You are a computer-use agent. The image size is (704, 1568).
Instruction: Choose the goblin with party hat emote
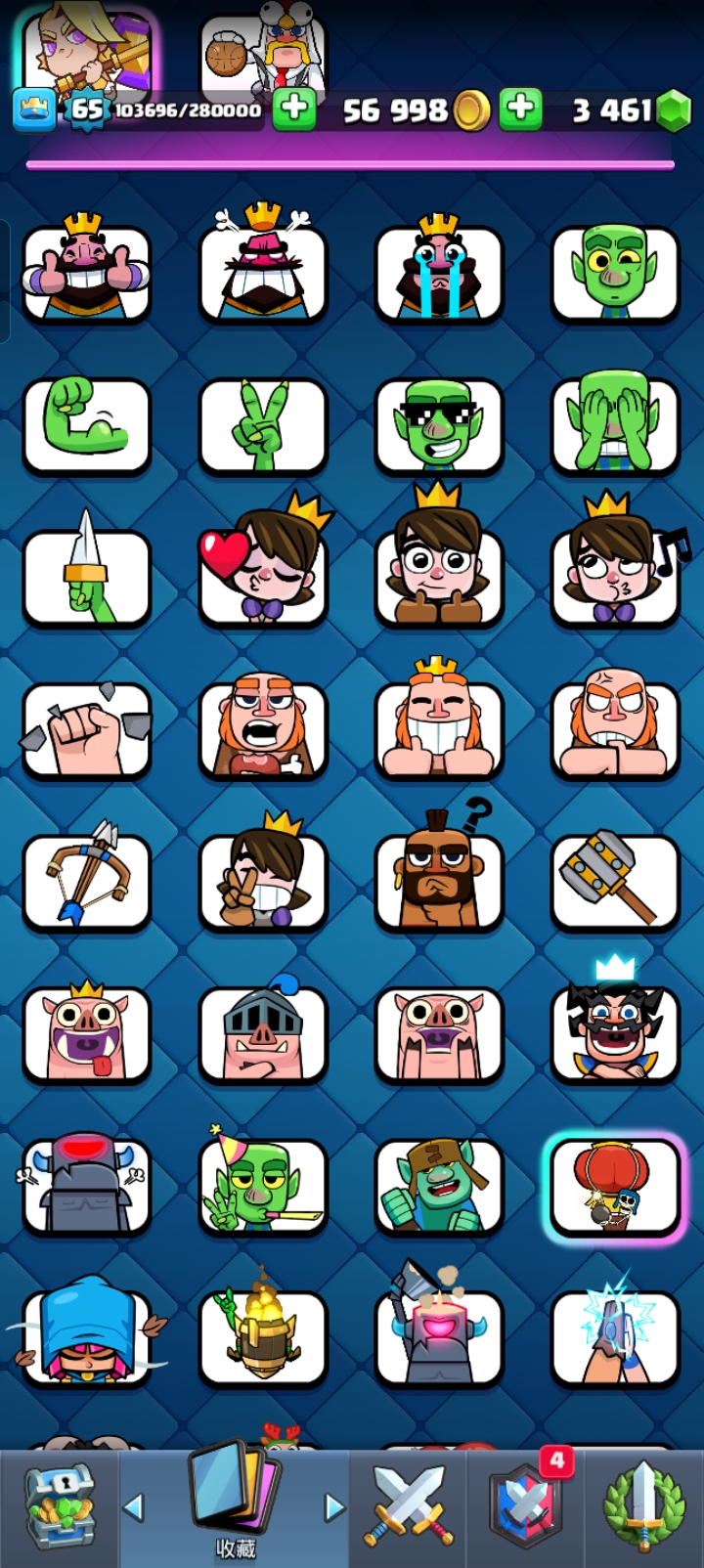click(263, 1186)
